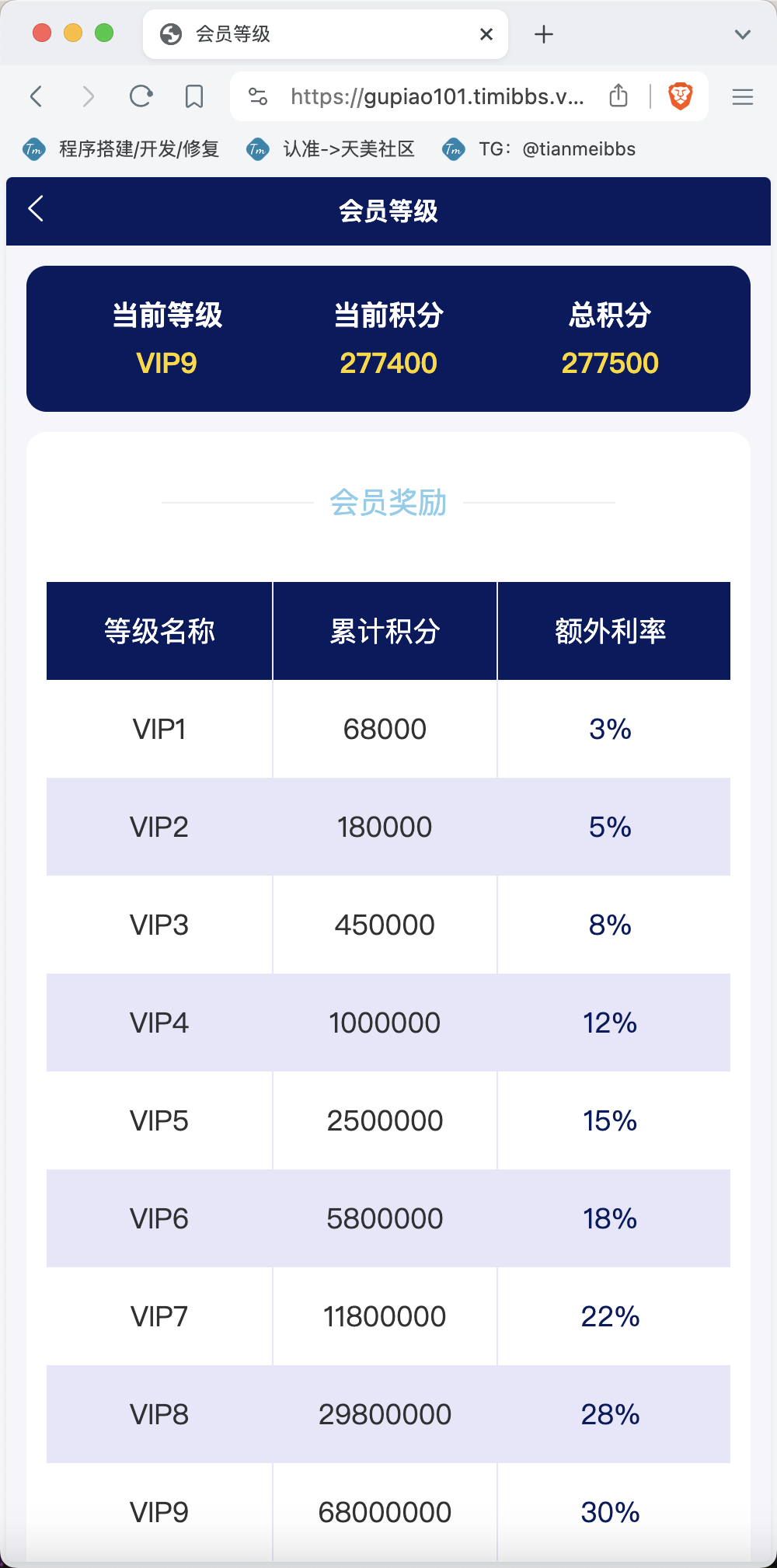Tap the browser back arrow
777x1568 pixels.
coord(36,96)
